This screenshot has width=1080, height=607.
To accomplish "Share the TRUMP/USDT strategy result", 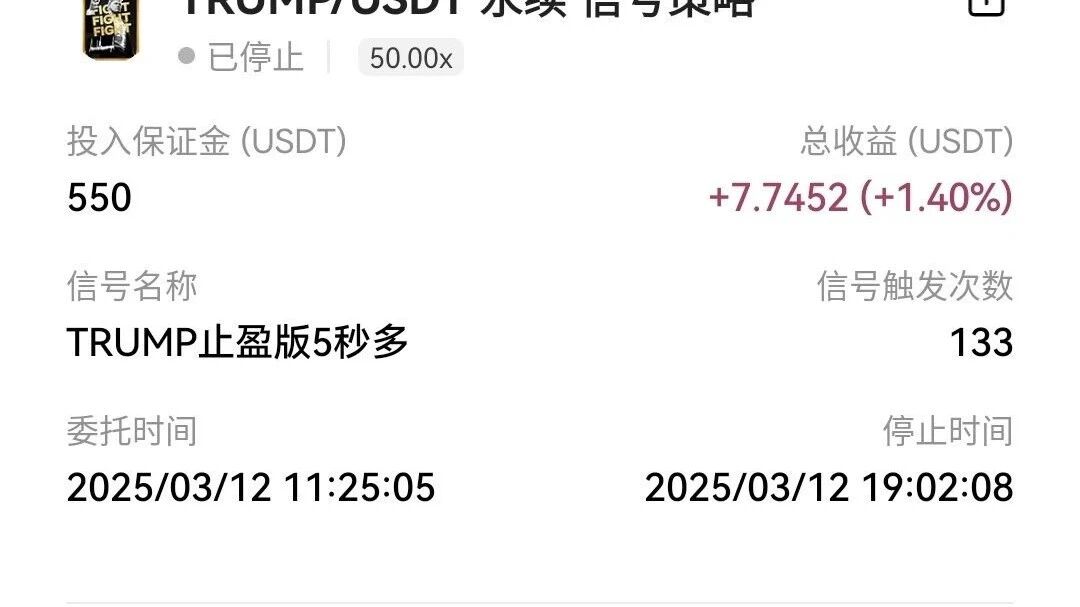I will coord(986,6).
